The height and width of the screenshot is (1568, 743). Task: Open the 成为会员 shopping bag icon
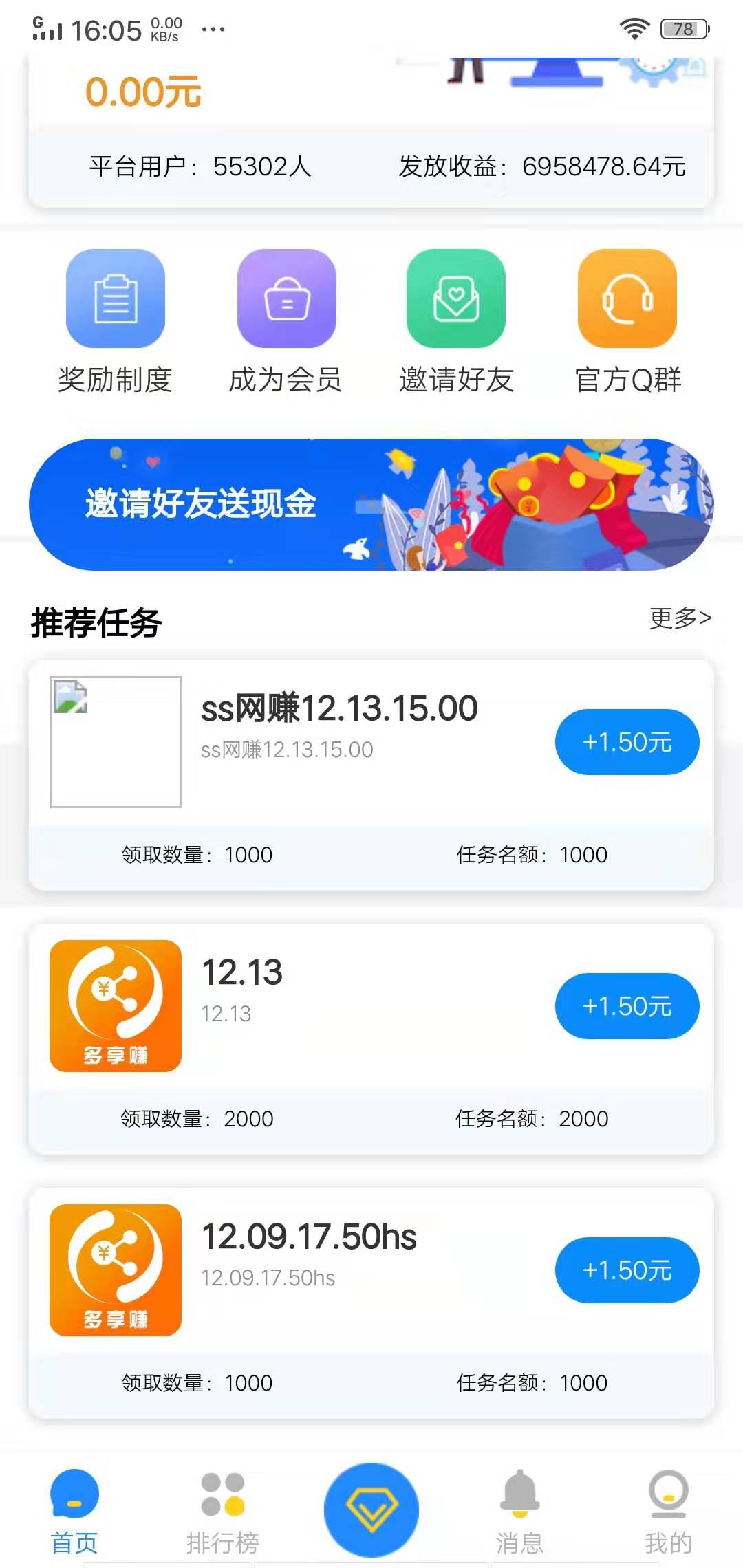tap(286, 299)
